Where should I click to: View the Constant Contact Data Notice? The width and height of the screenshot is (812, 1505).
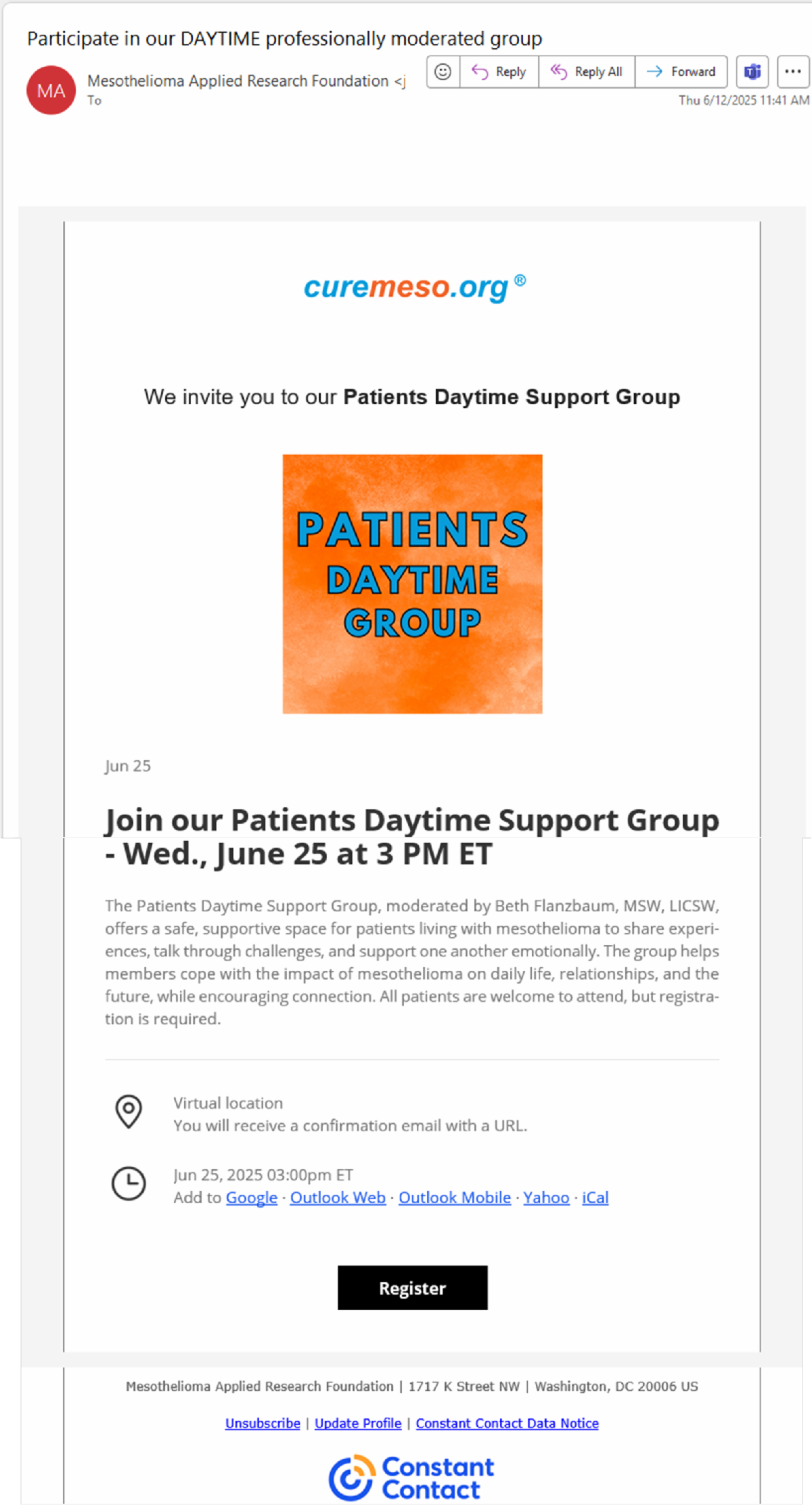(x=507, y=1423)
